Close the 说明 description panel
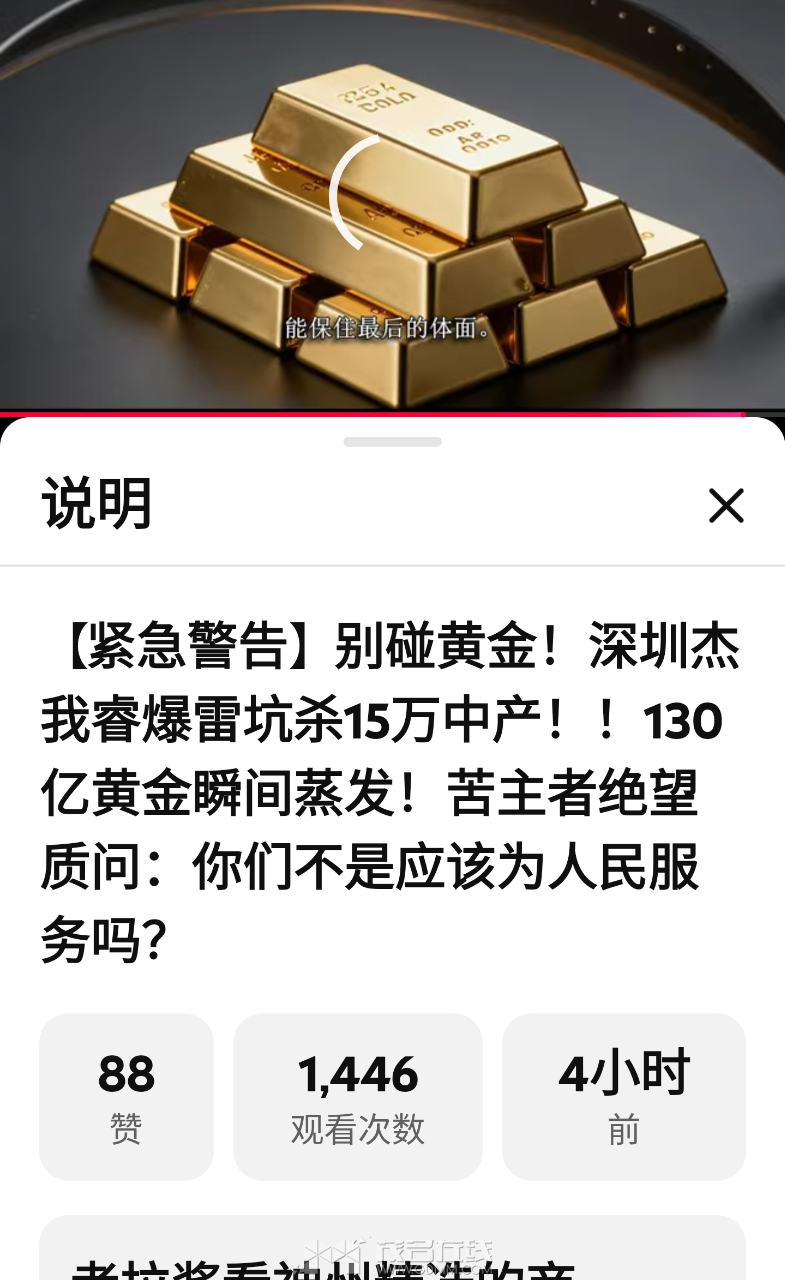 726,506
